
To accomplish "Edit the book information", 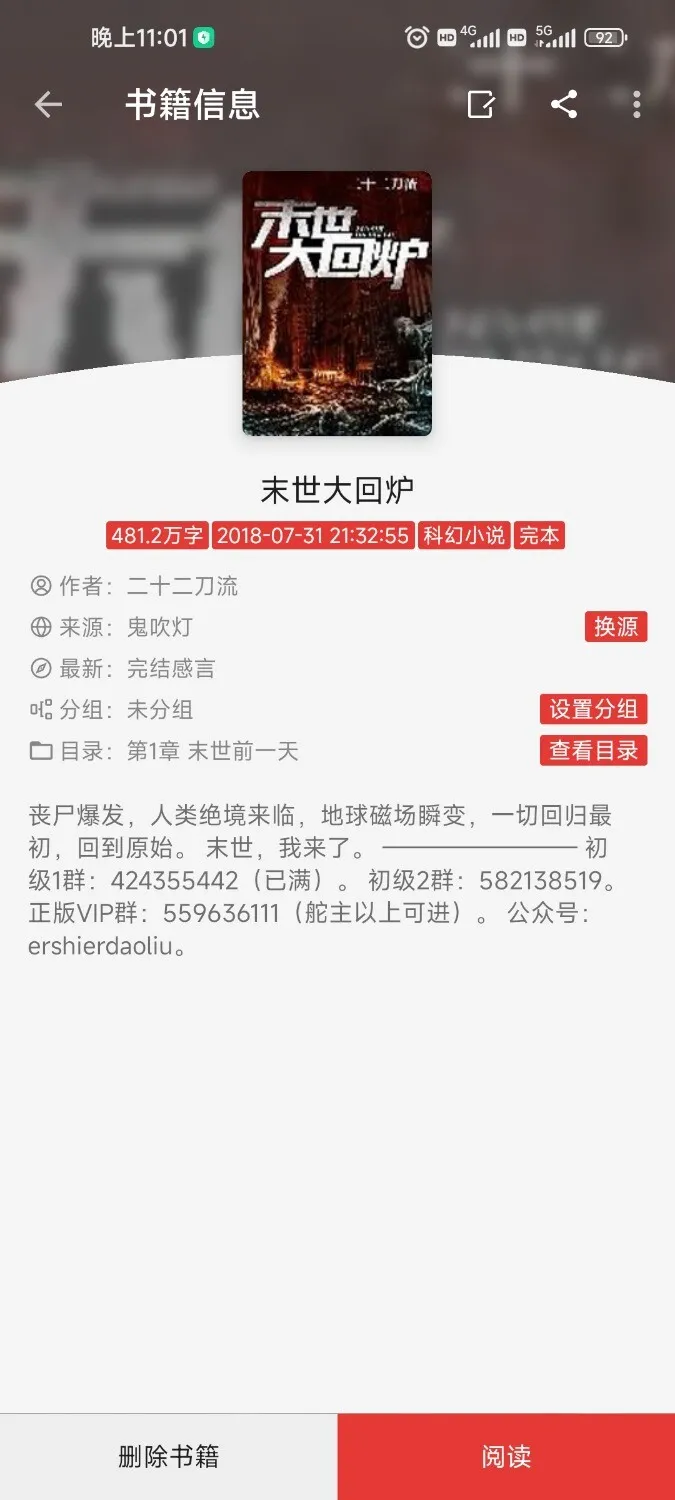I will click(481, 105).
